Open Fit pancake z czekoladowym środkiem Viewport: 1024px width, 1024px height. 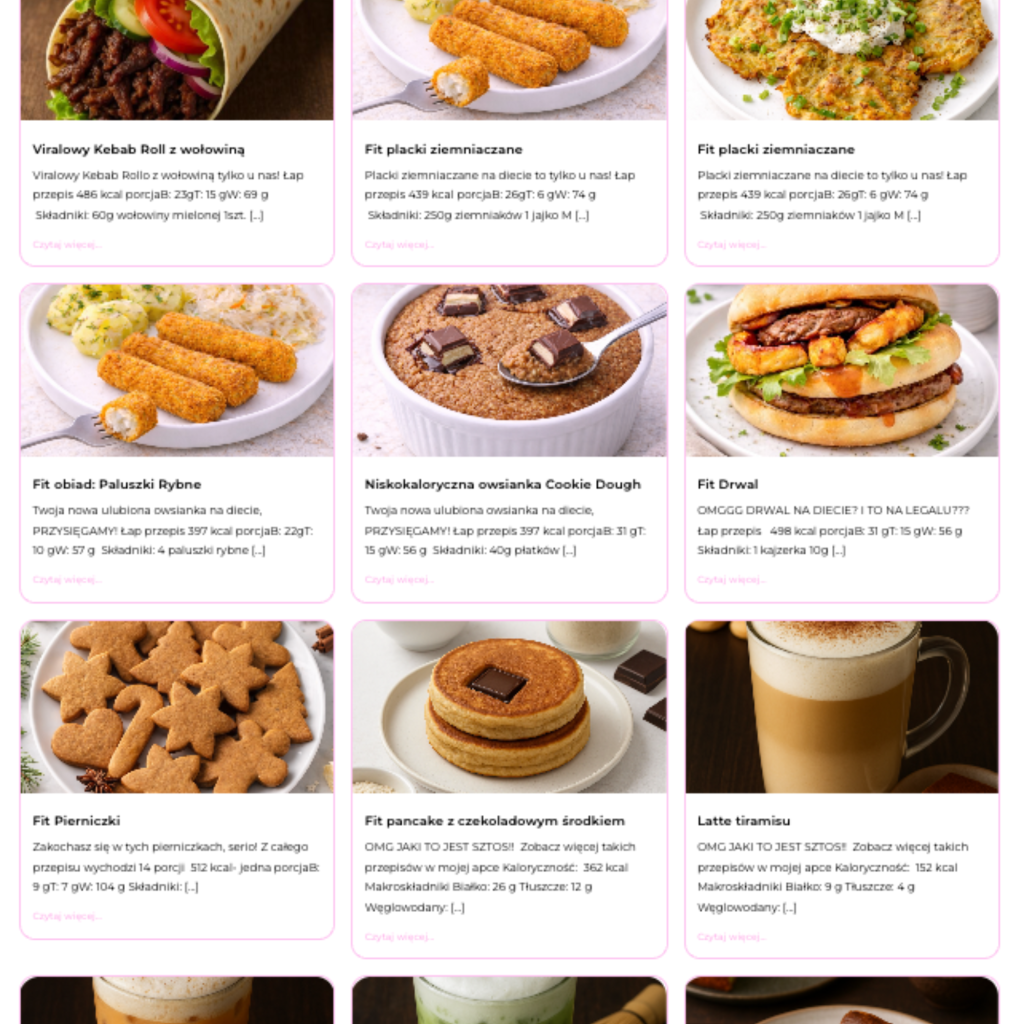[x=494, y=821]
